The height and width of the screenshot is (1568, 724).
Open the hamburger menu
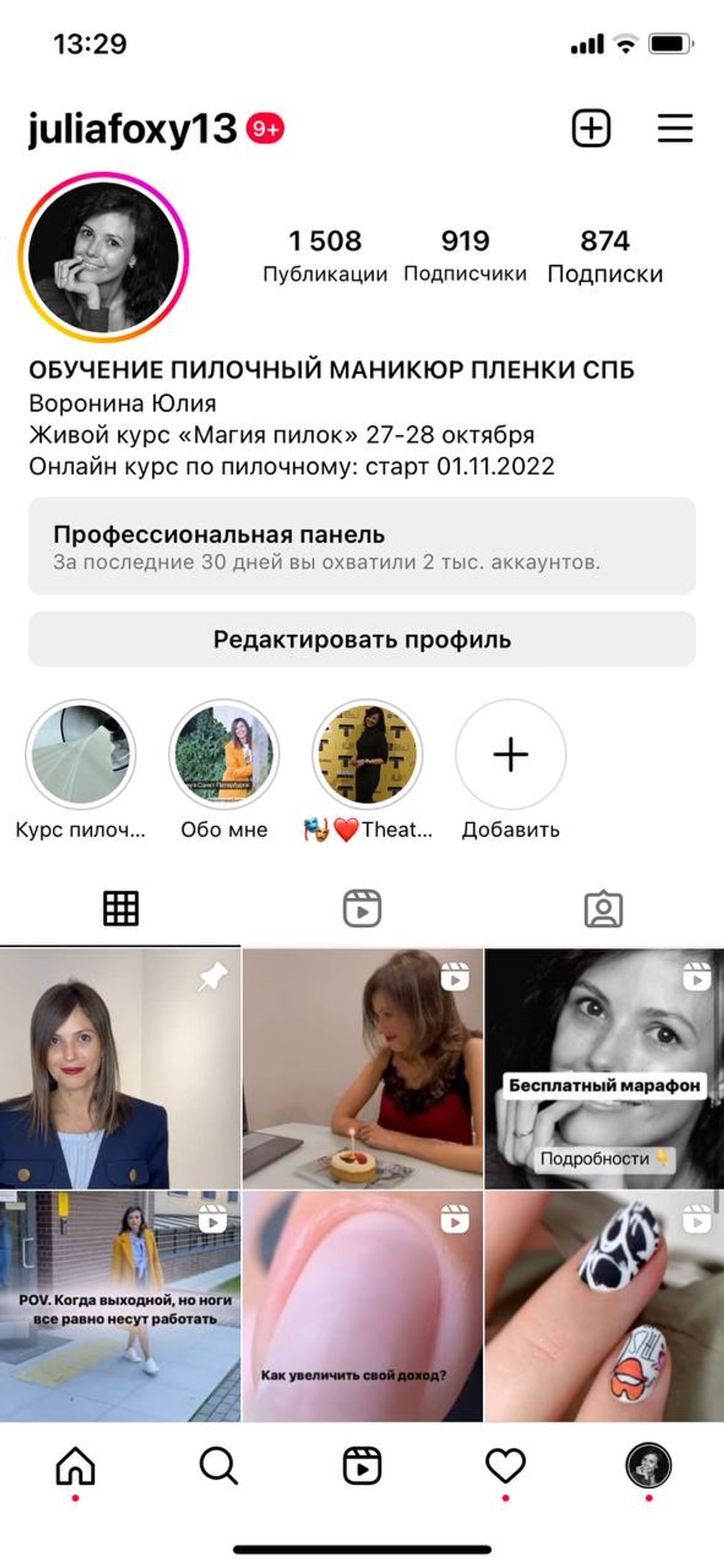(675, 128)
